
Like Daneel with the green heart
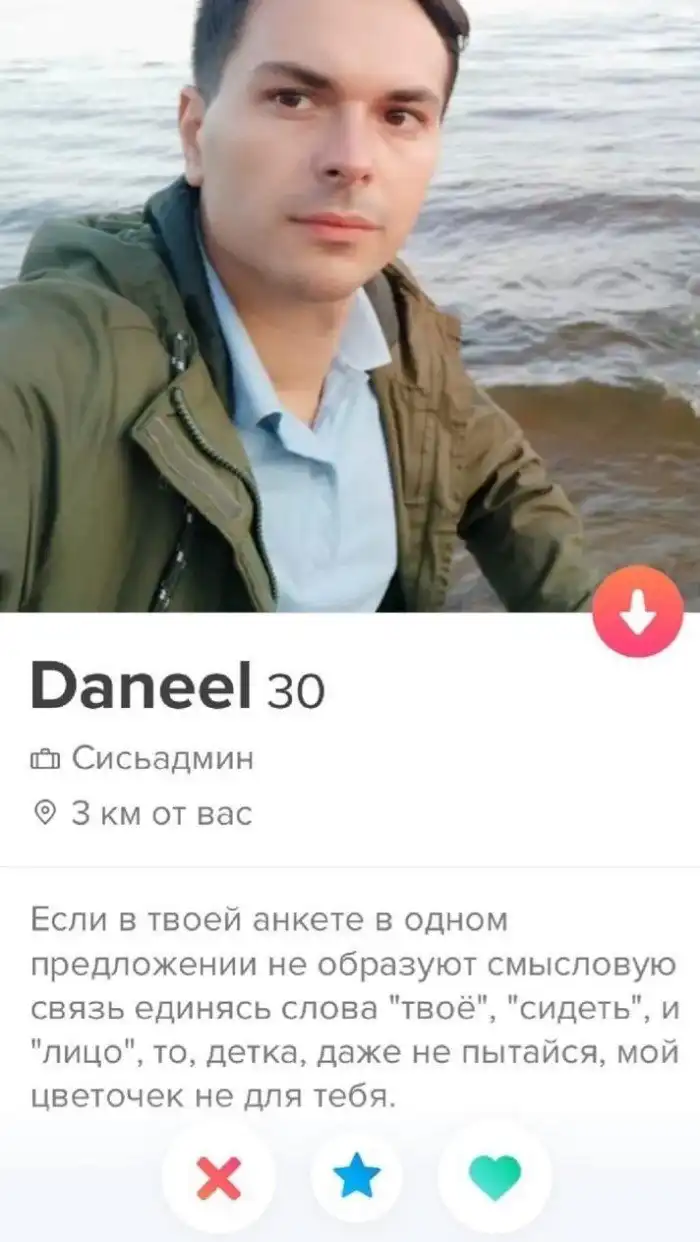(x=494, y=1177)
